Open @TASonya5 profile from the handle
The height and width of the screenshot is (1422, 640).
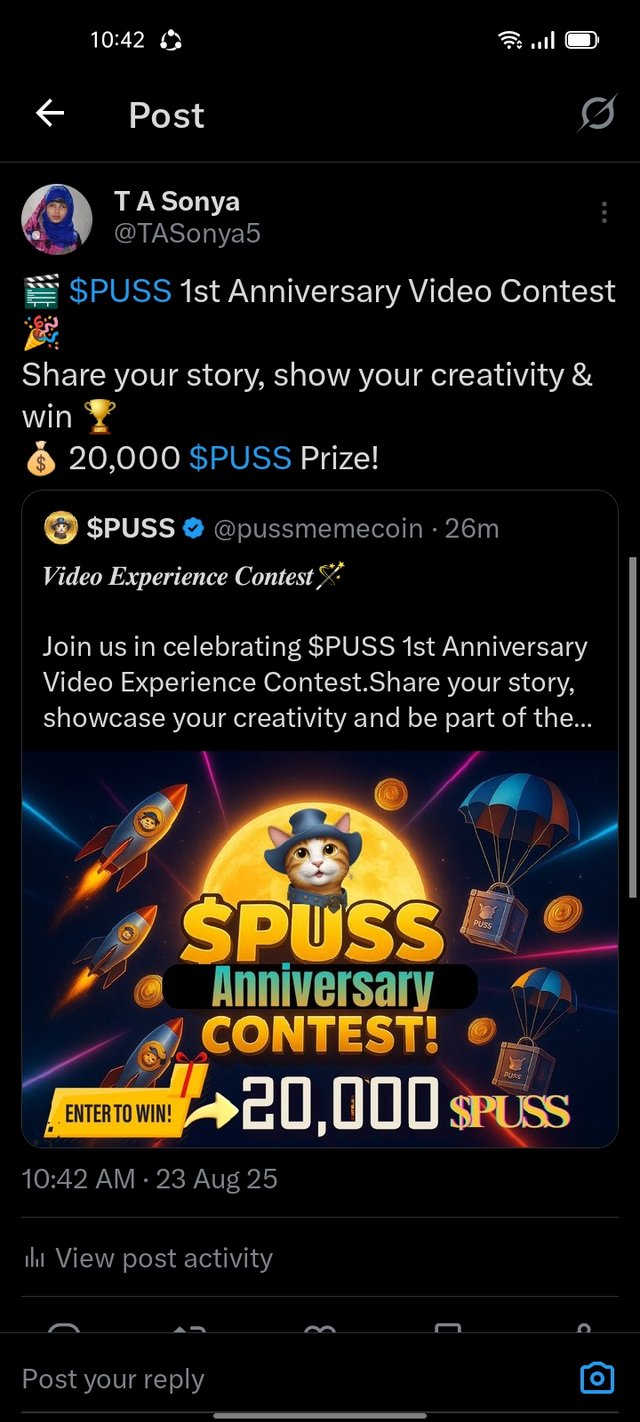pyautogui.click(x=187, y=233)
